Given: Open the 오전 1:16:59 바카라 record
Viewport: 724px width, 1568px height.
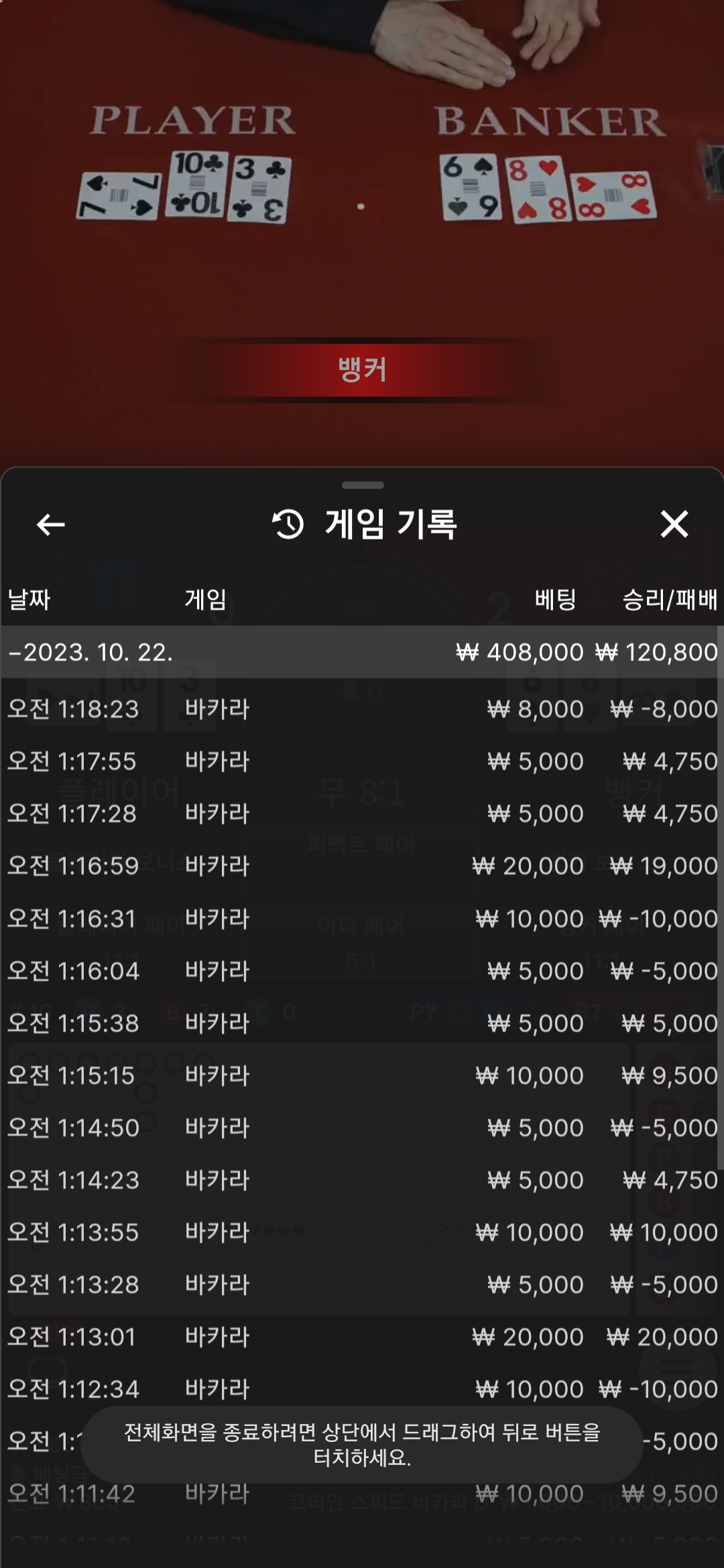Looking at the screenshot, I should (x=362, y=866).
